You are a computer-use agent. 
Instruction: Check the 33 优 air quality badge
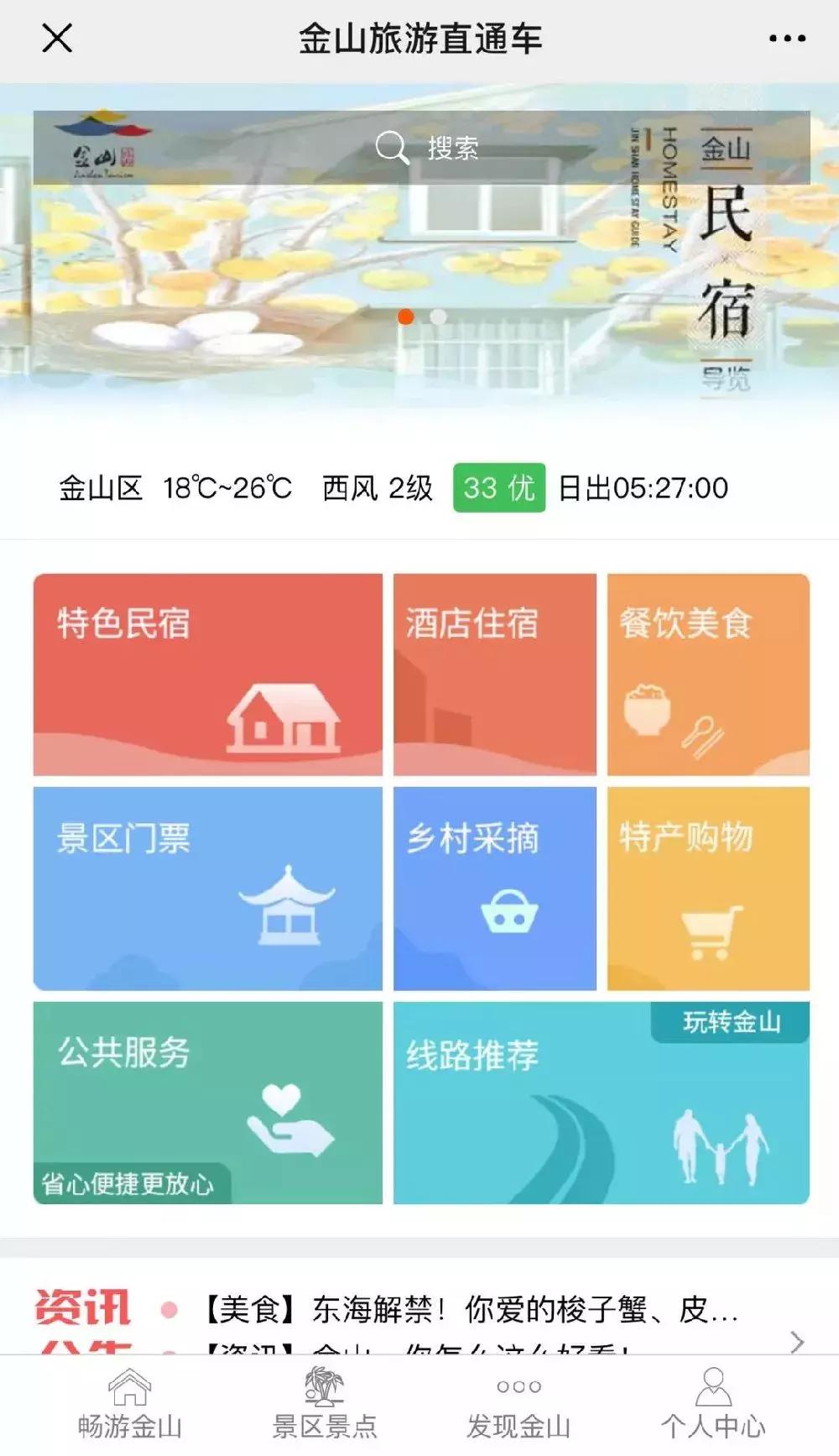pos(498,485)
